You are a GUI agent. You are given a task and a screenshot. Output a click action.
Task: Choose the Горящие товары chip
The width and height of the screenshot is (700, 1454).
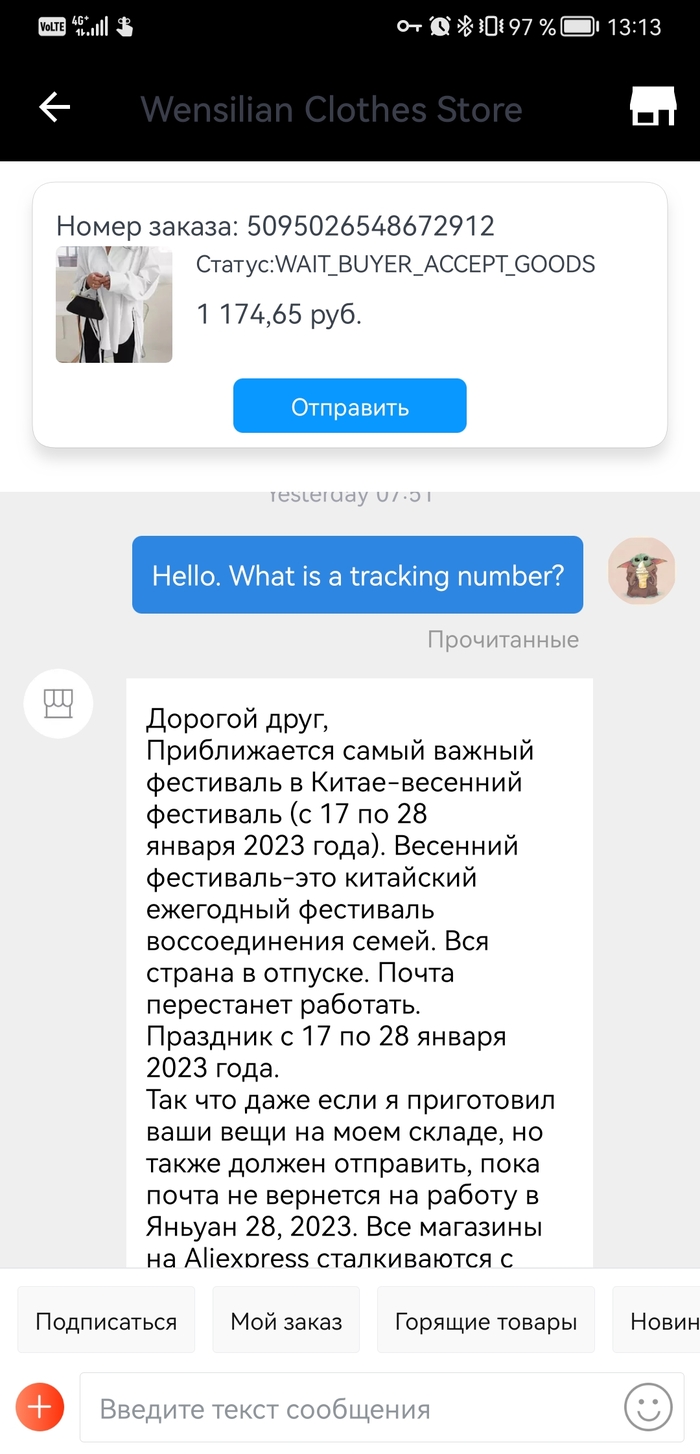pyautogui.click(x=486, y=1321)
